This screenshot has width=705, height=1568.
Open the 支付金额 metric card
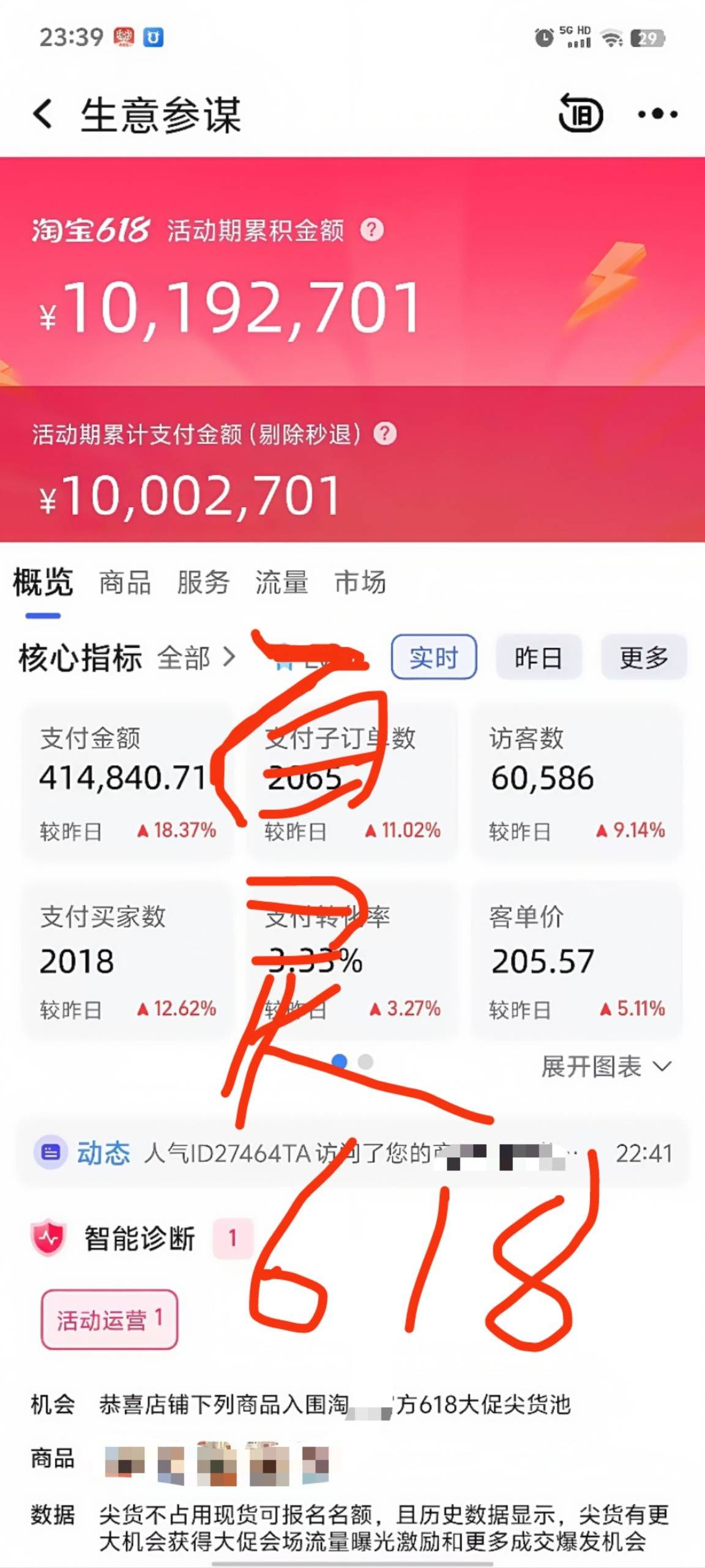(127, 782)
